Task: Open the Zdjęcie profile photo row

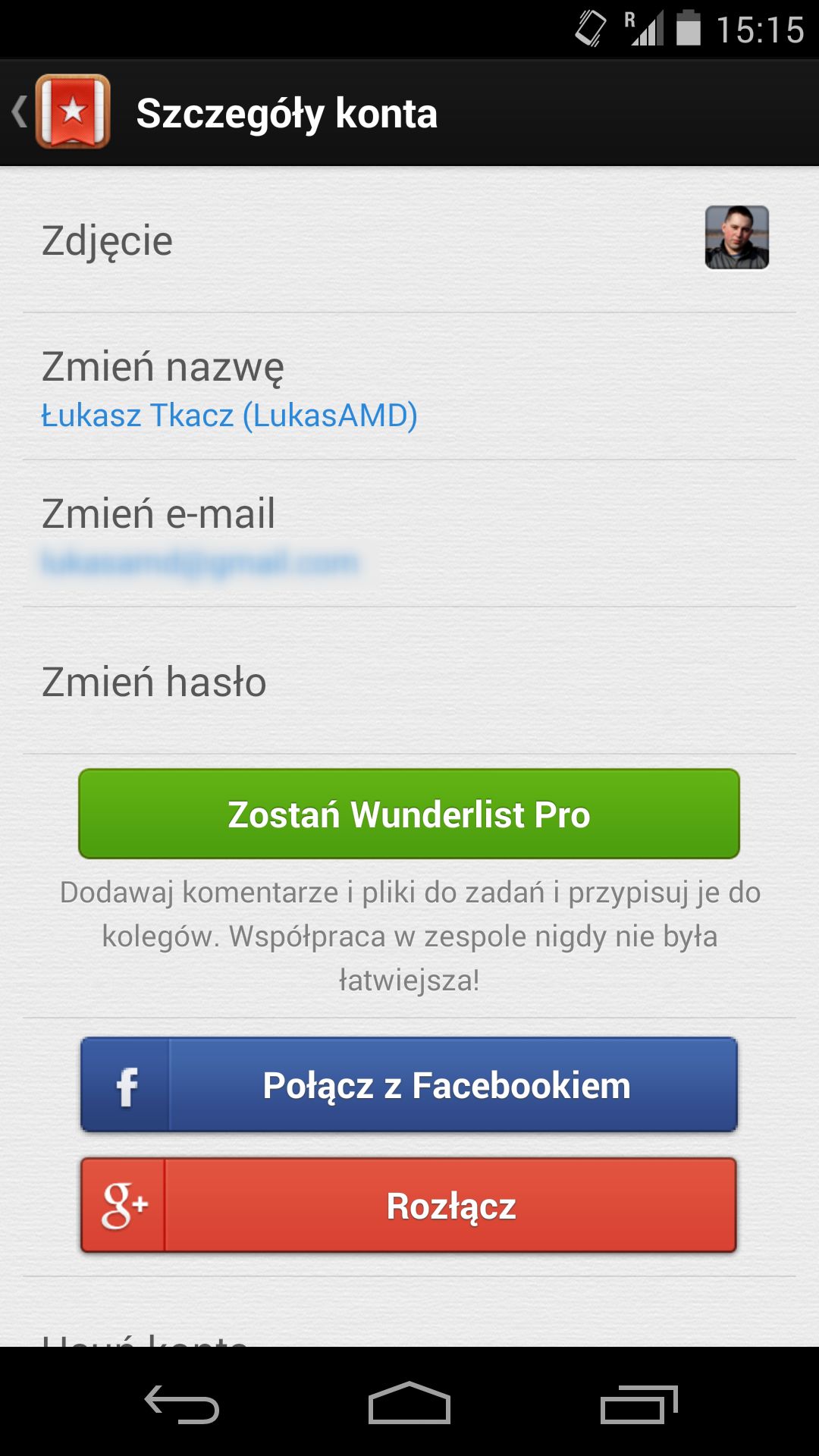Action: pyautogui.click(x=409, y=240)
